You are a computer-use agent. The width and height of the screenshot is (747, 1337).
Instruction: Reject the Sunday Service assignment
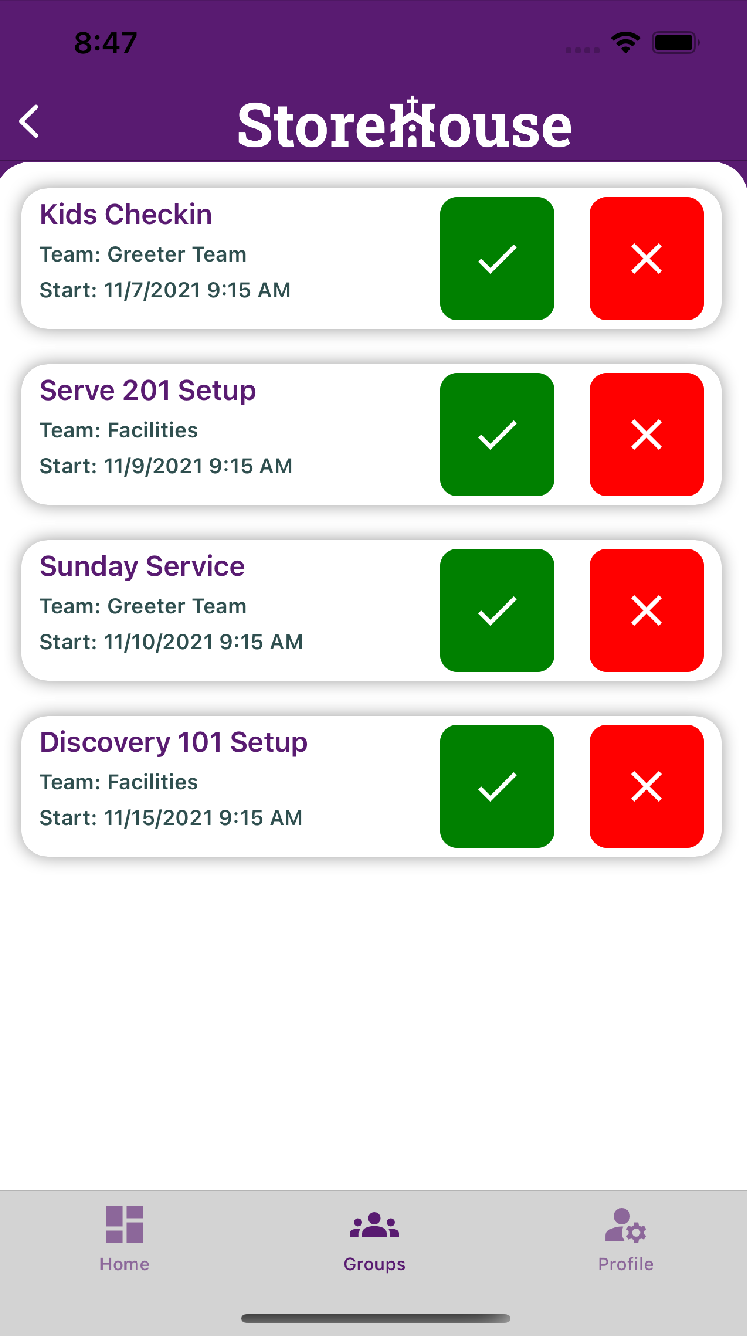coord(647,611)
